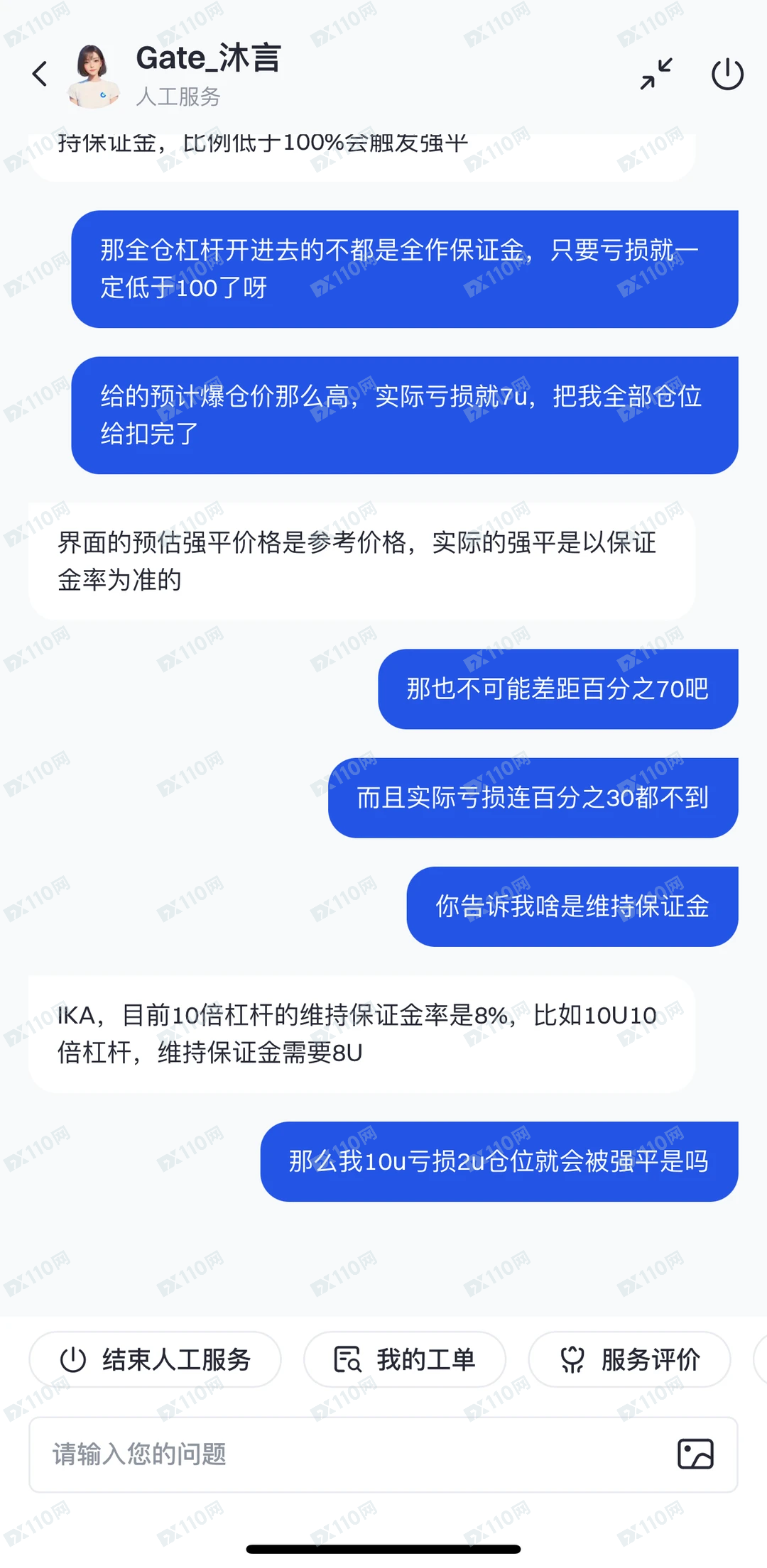Tap the ticket icon beside 我的工单
This screenshot has height=1568, width=767.
pyautogui.click(x=346, y=1358)
